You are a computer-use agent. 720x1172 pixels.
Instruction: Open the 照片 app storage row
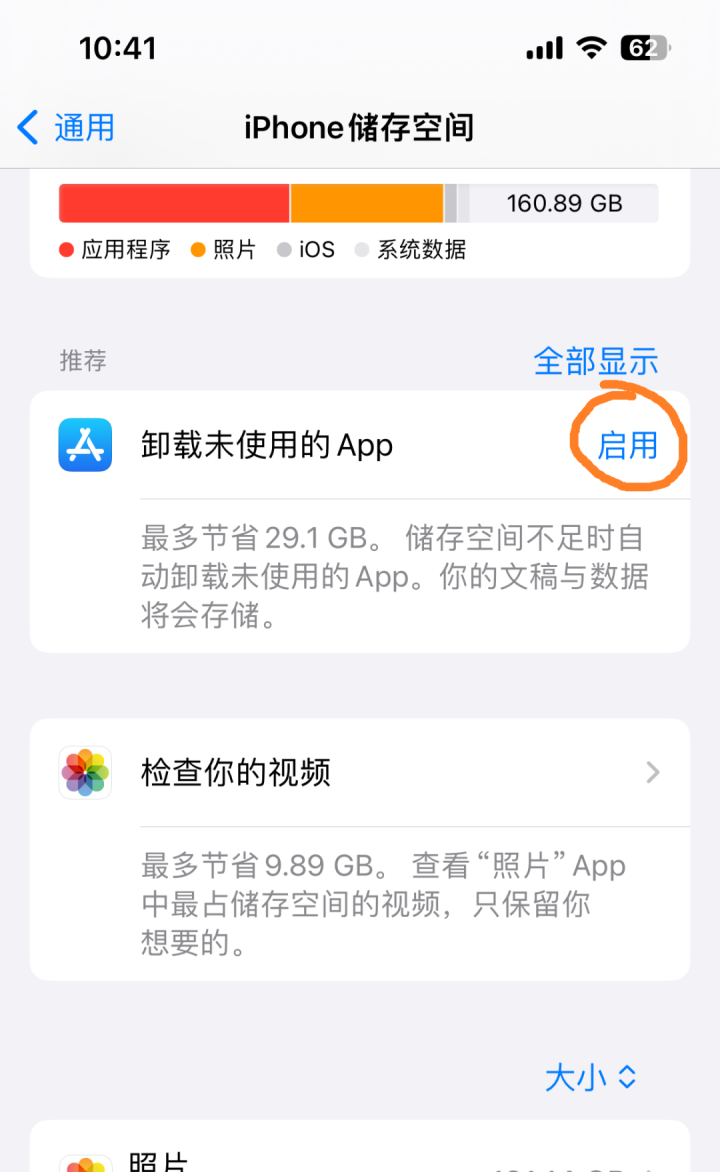click(360, 1158)
